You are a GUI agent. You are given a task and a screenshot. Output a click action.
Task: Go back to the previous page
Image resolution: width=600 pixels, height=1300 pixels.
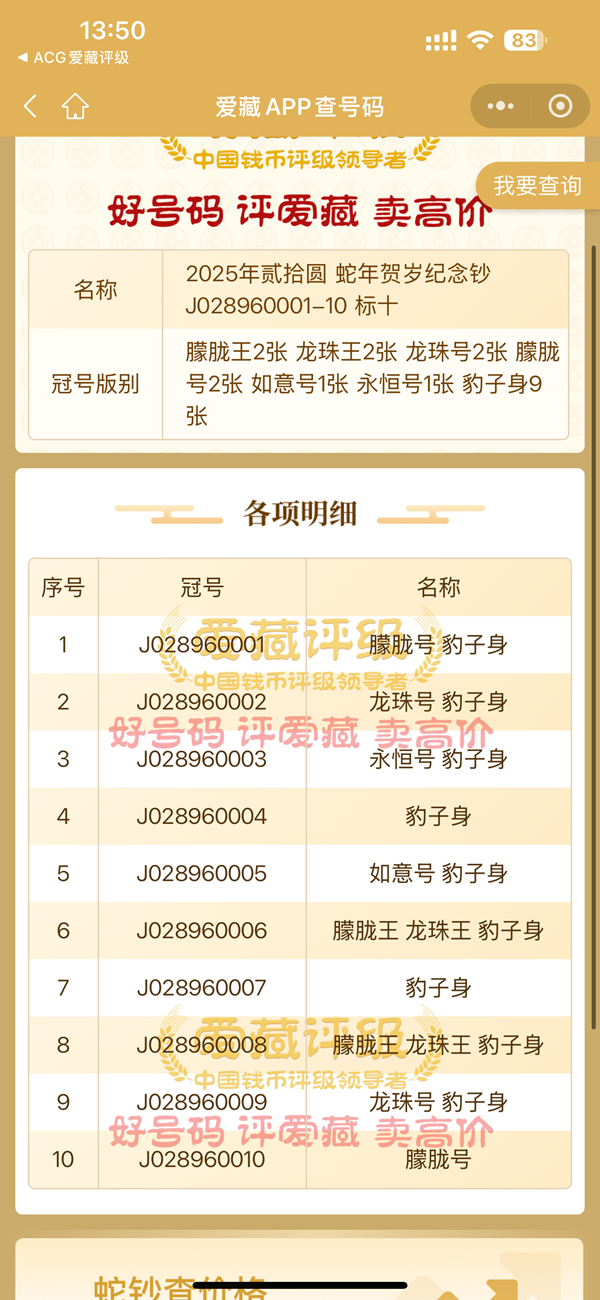[30, 106]
